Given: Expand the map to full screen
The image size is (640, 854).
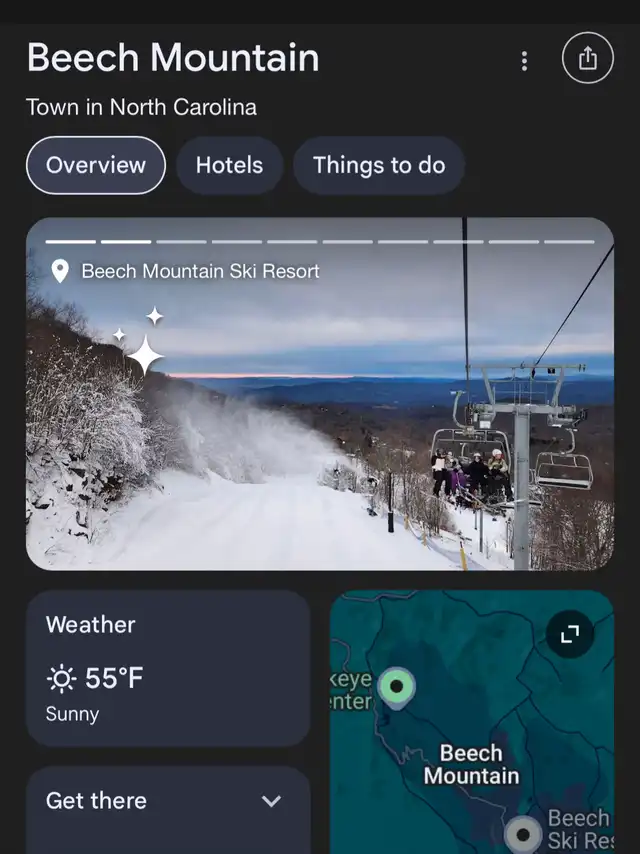Looking at the screenshot, I should [x=570, y=634].
